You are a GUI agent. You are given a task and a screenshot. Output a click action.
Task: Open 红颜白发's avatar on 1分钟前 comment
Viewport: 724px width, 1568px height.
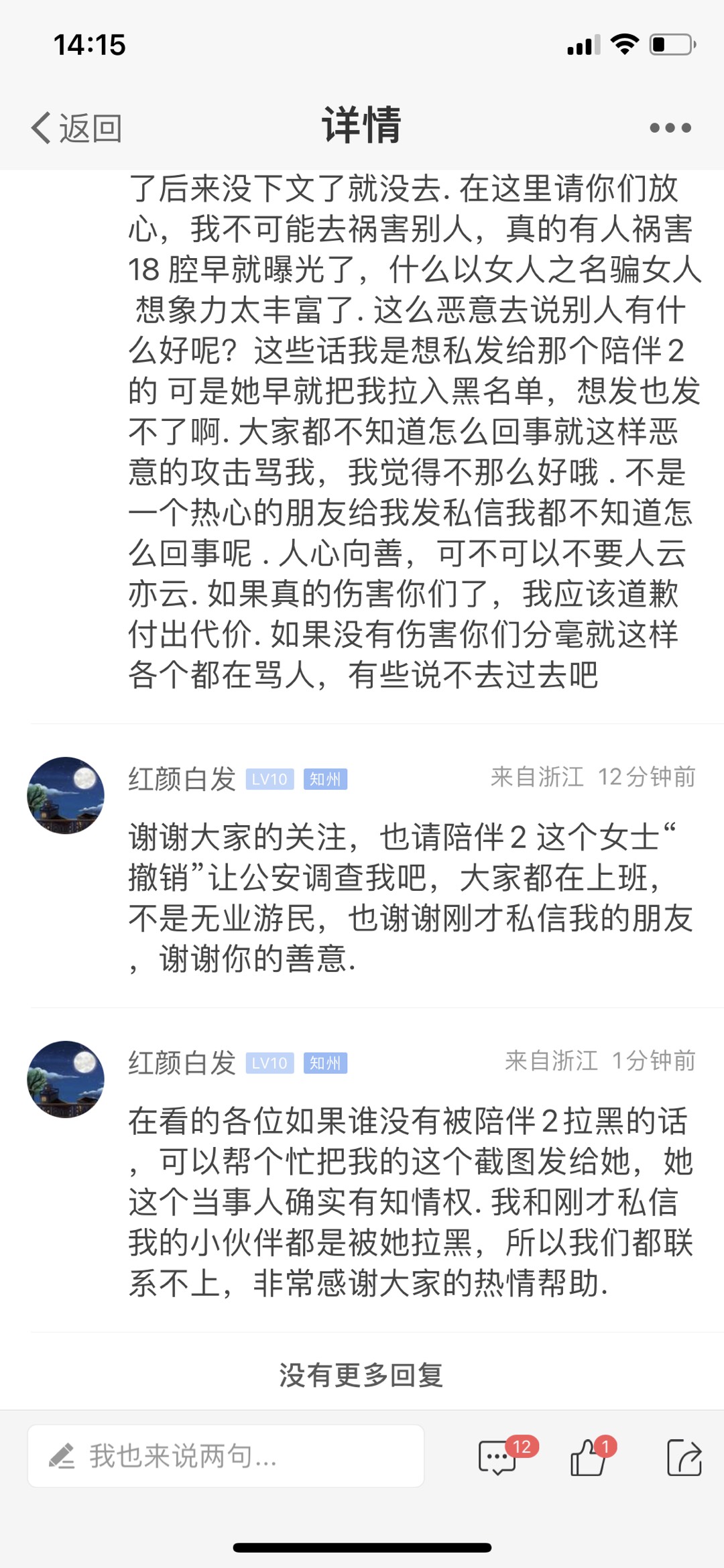[66, 1079]
